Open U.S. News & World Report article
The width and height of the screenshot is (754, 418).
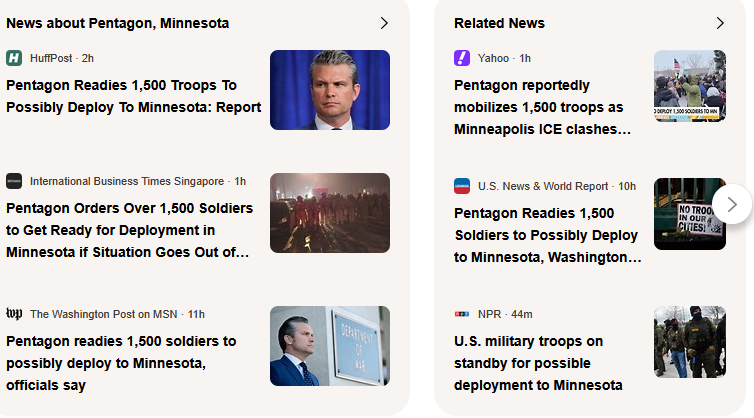pos(548,235)
